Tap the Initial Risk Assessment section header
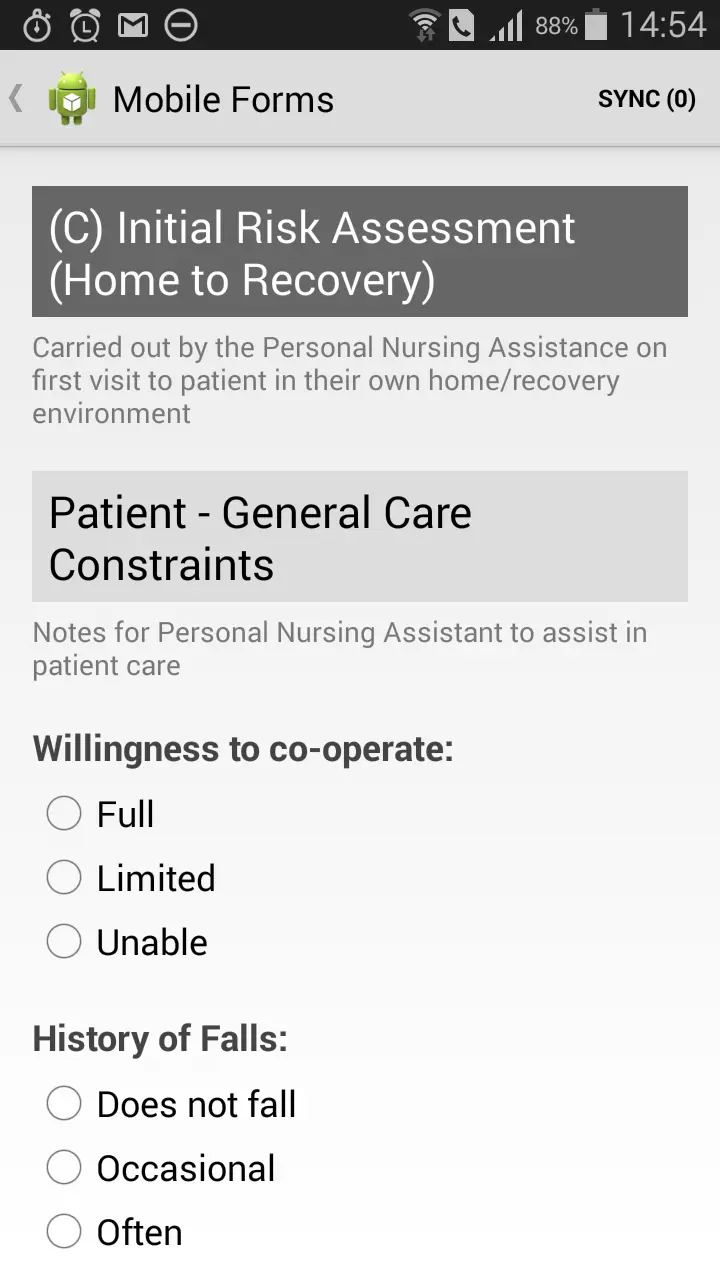The height and width of the screenshot is (1280, 720). tap(360, 252)
